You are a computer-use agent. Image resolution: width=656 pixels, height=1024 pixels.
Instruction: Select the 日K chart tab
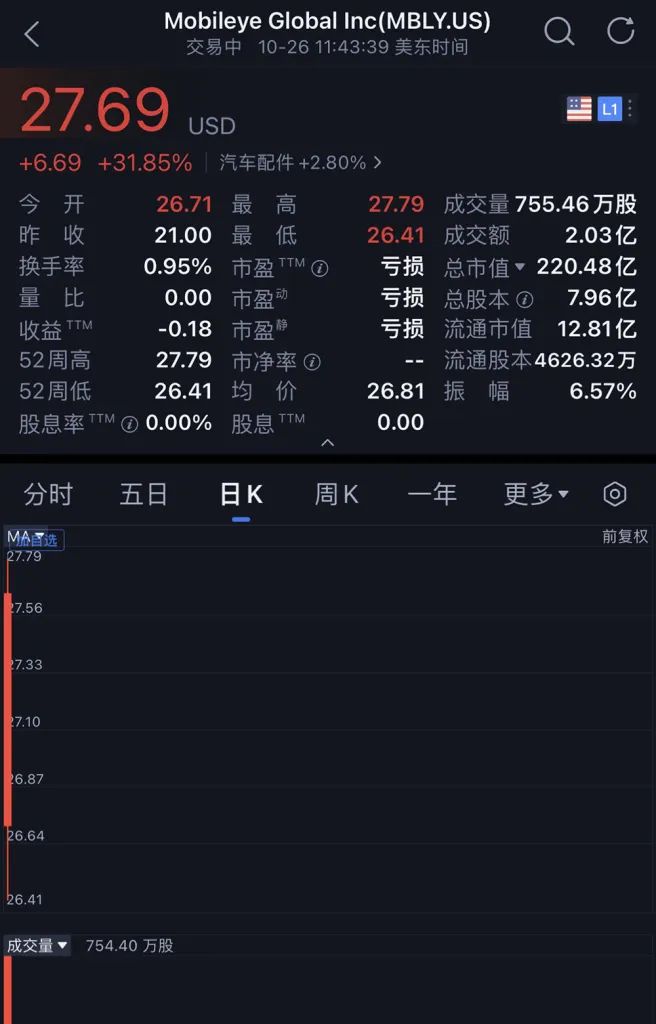(x=241, y=494)
